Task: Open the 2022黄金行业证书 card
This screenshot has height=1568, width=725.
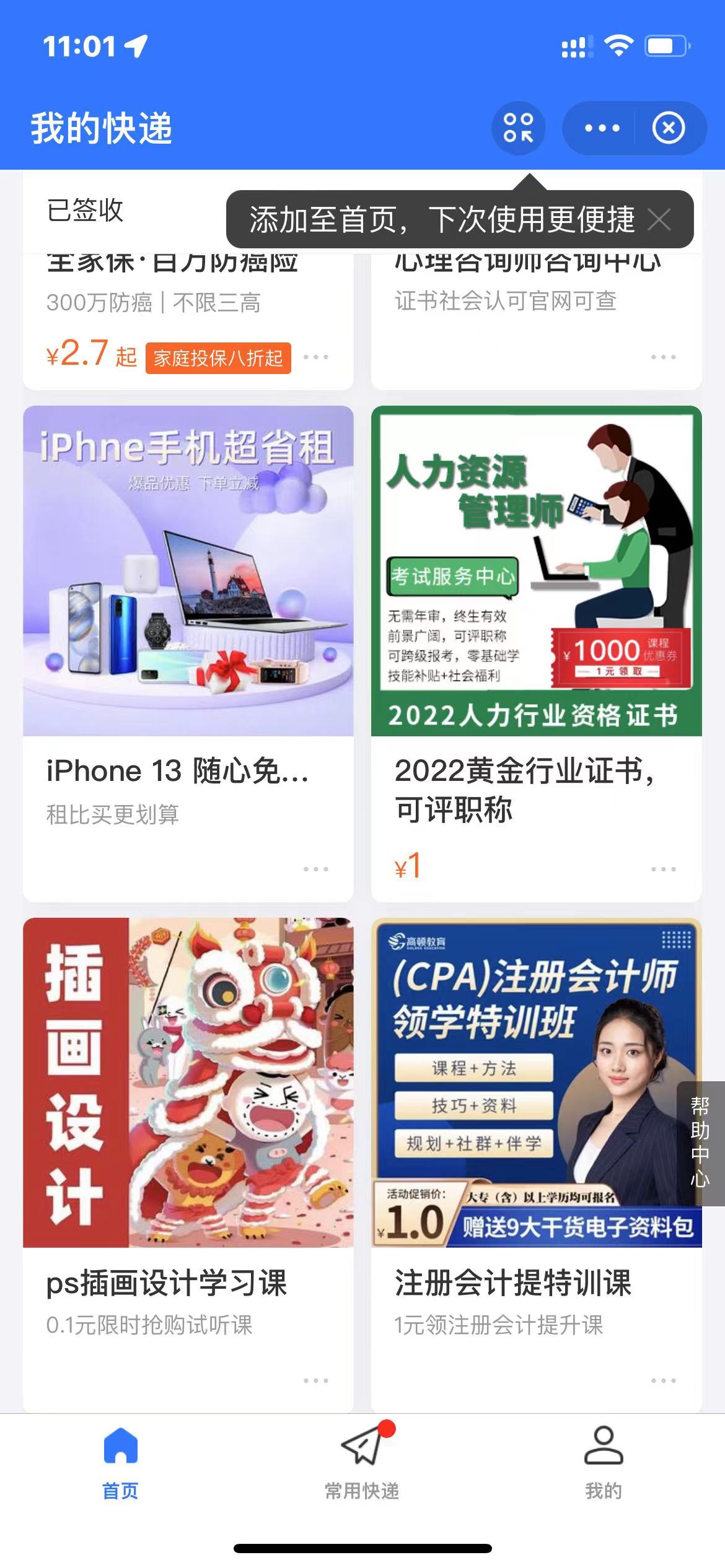Action: click(536, 619)
